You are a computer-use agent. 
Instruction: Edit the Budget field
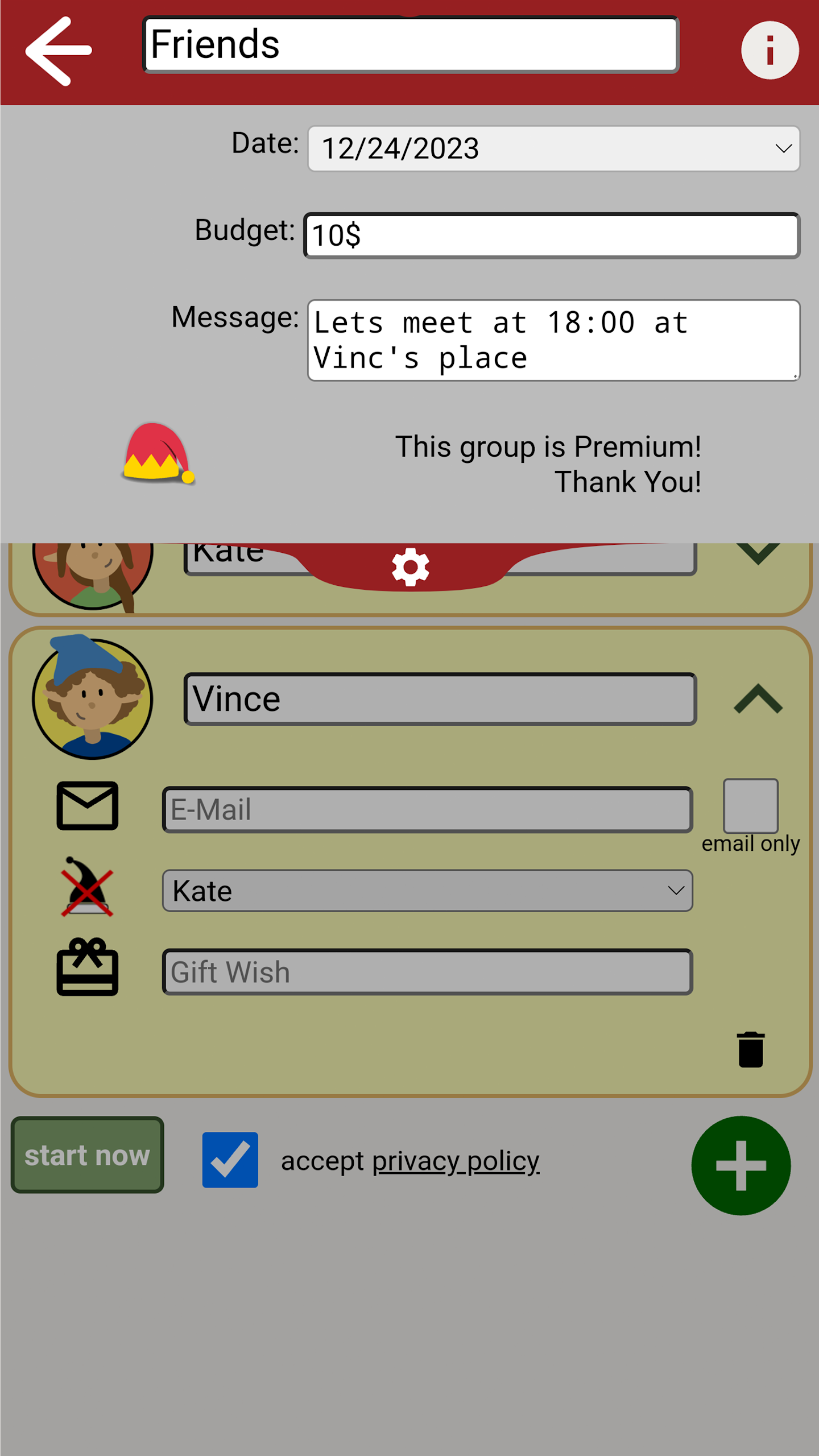[552, 235]
